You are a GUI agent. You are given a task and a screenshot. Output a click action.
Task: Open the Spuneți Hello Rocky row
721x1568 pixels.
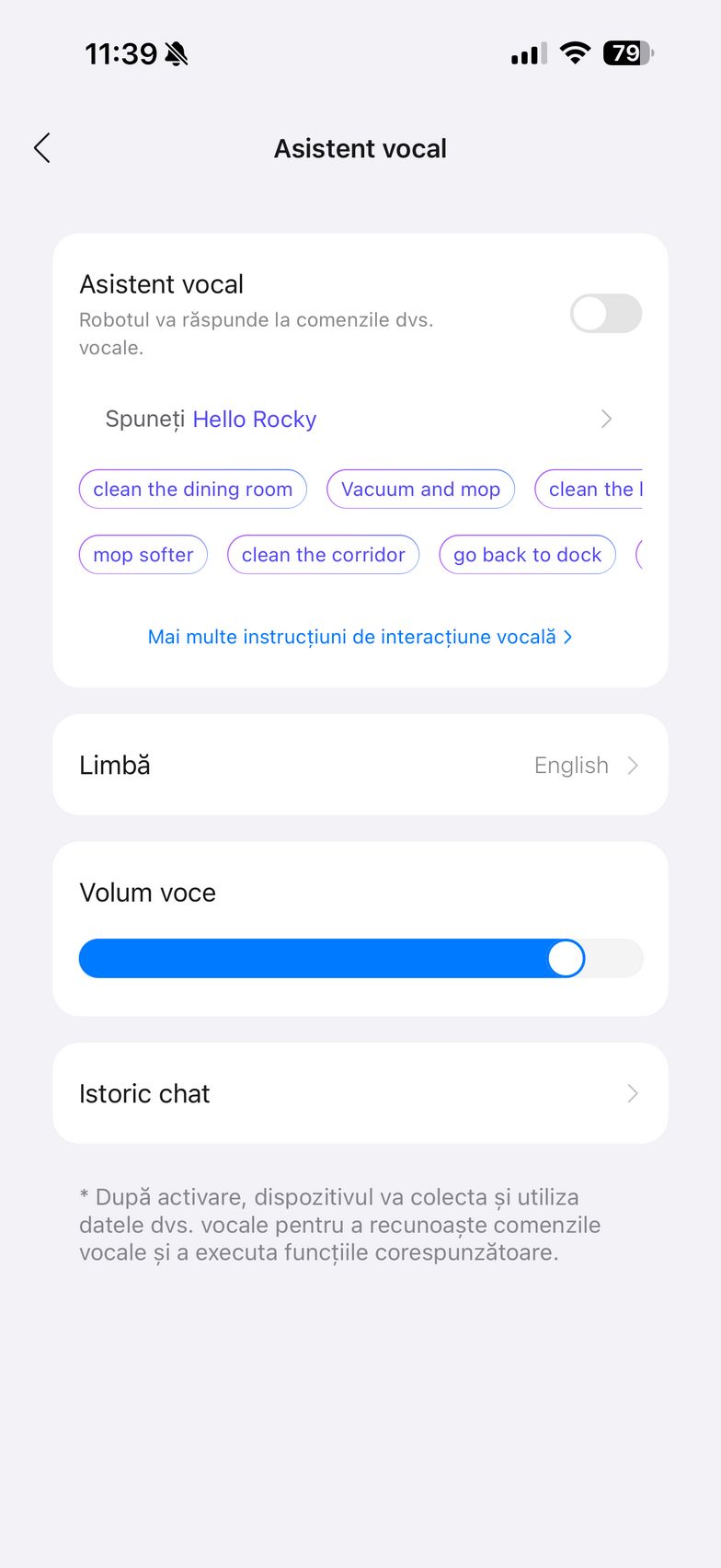(360, 420)
